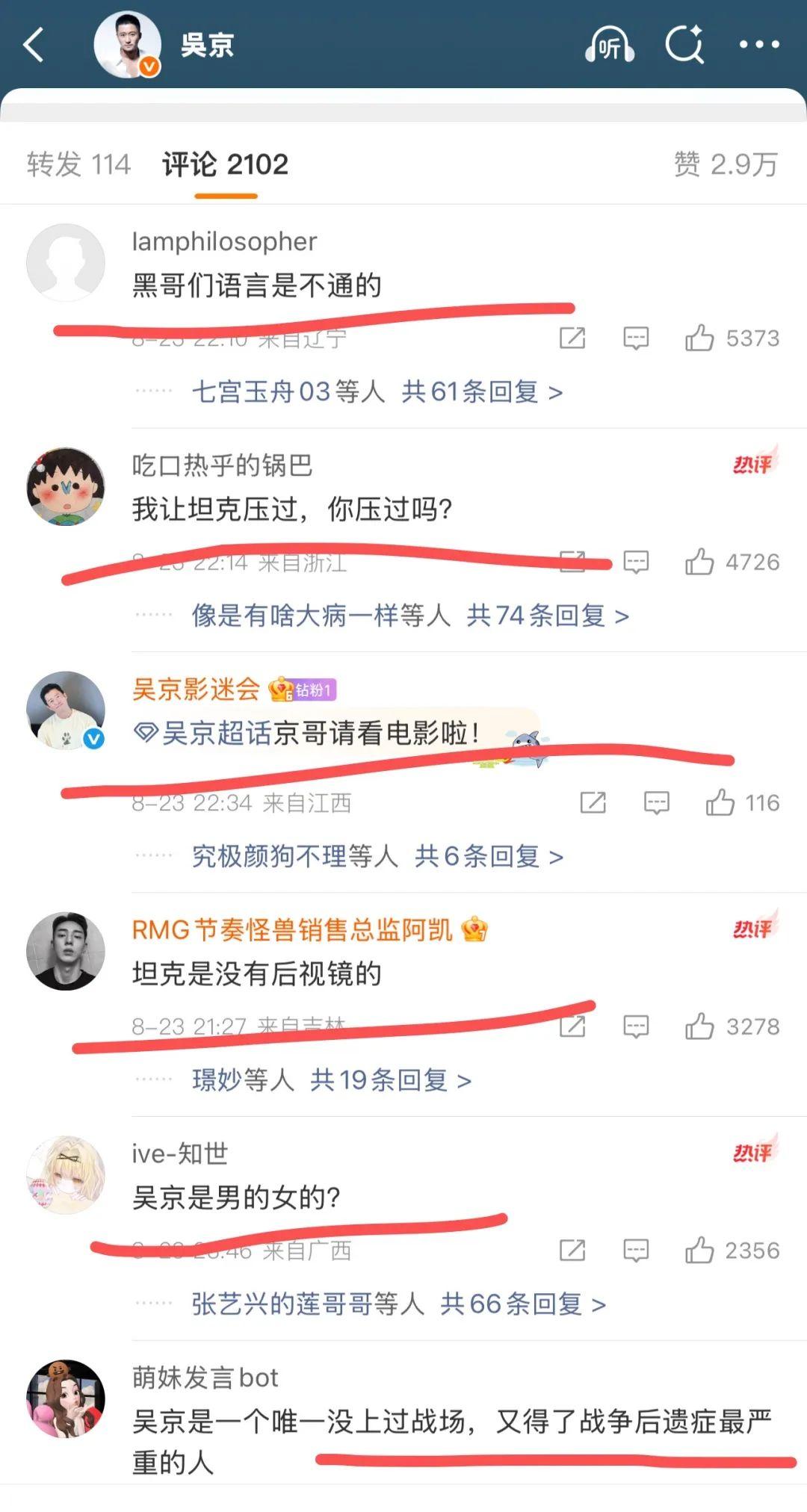The width and height of the screenshot is (807, 1512).
Task: Like the comment with 3278 likes
Action: (x=700, y=1026)
